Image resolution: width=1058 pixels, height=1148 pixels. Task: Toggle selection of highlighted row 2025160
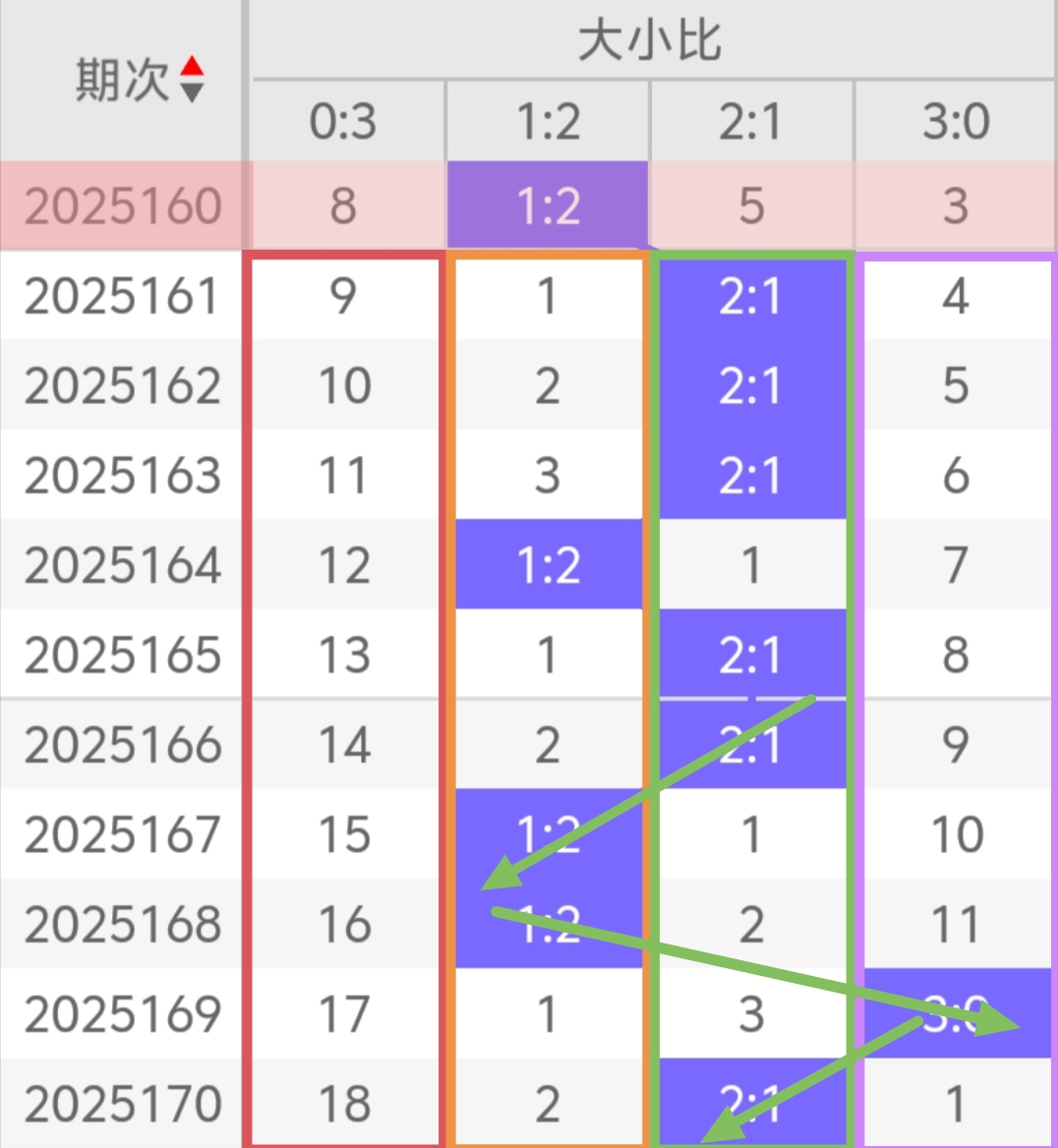120,202
